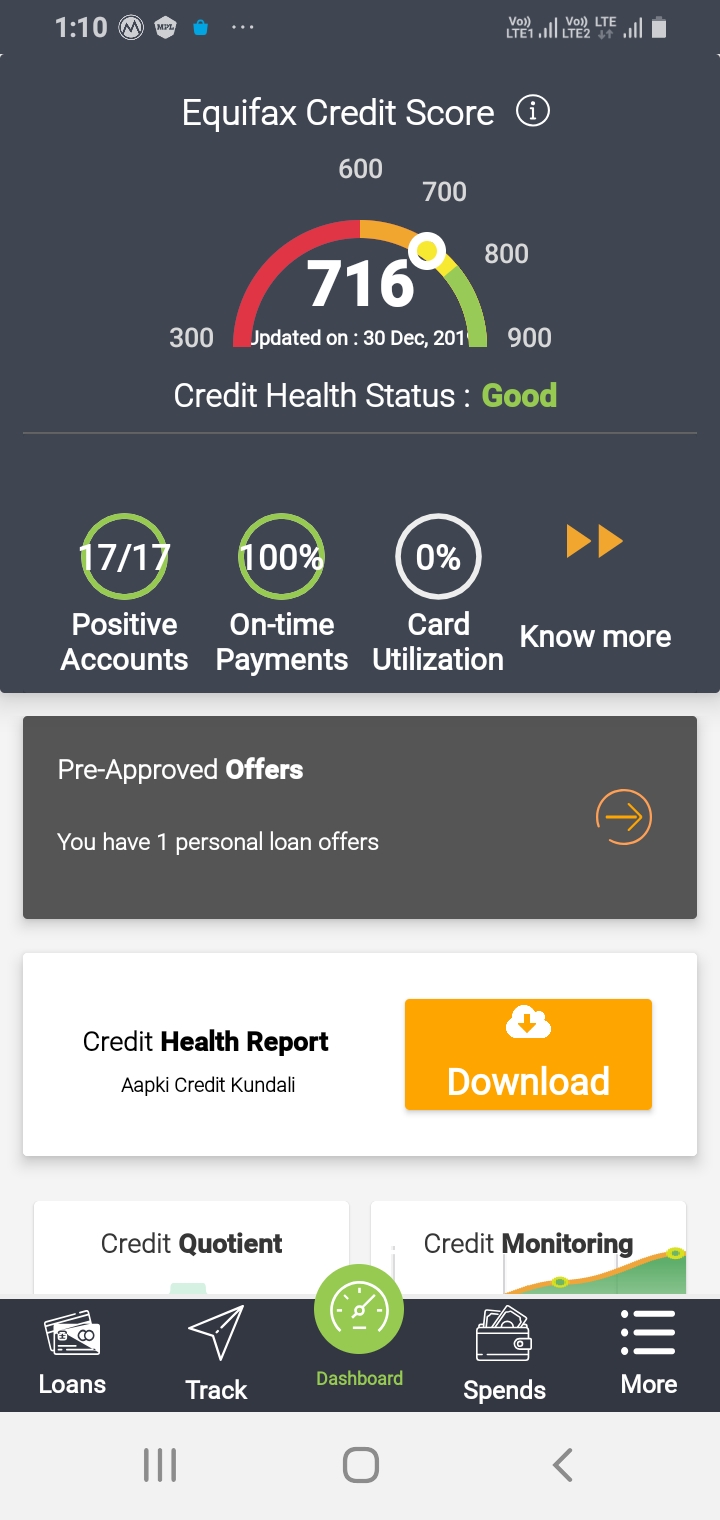View On-time Payments 100% details
720x1520 pixels.
coord(282,594)
